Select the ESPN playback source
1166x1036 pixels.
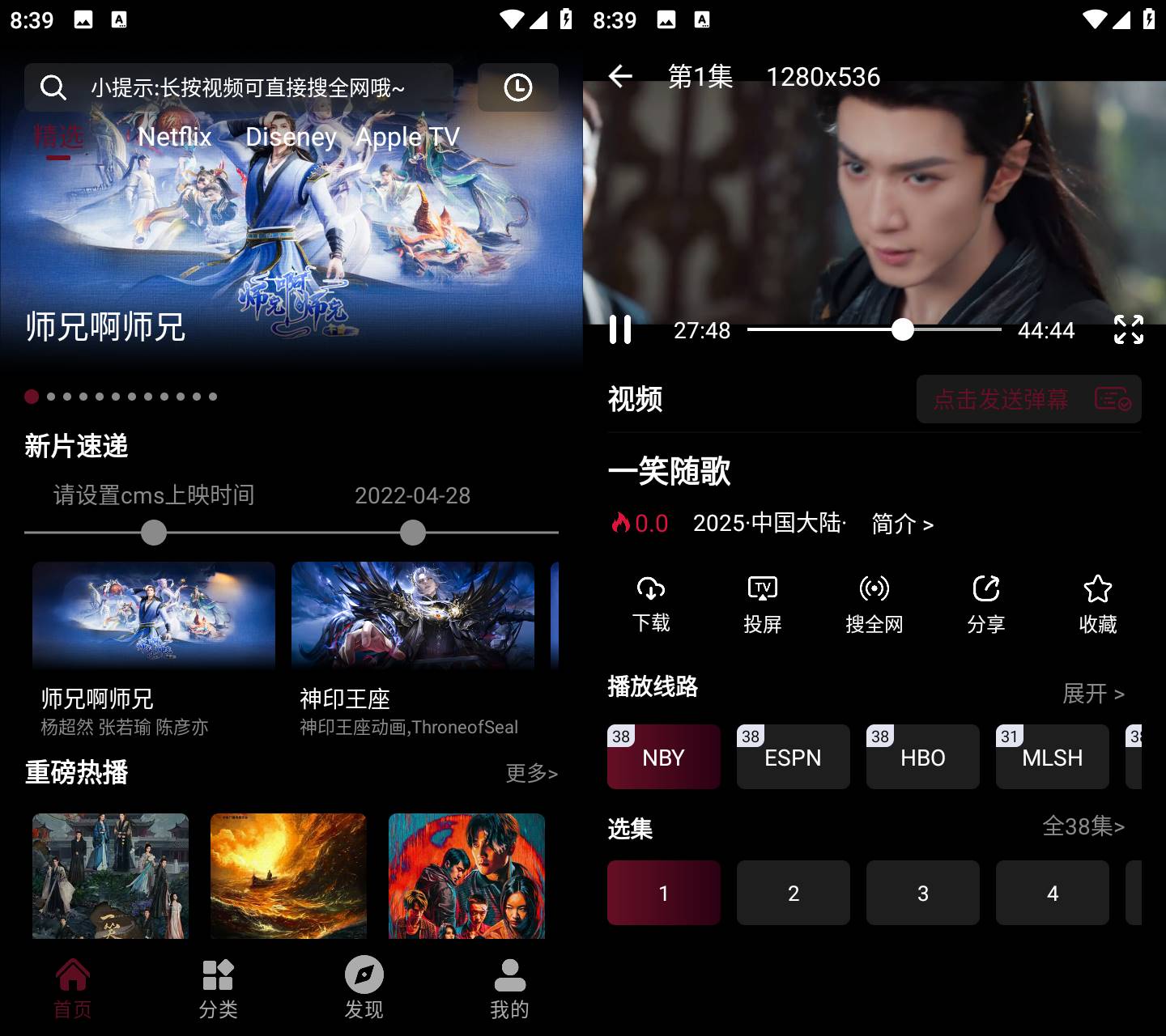[793, 757]
